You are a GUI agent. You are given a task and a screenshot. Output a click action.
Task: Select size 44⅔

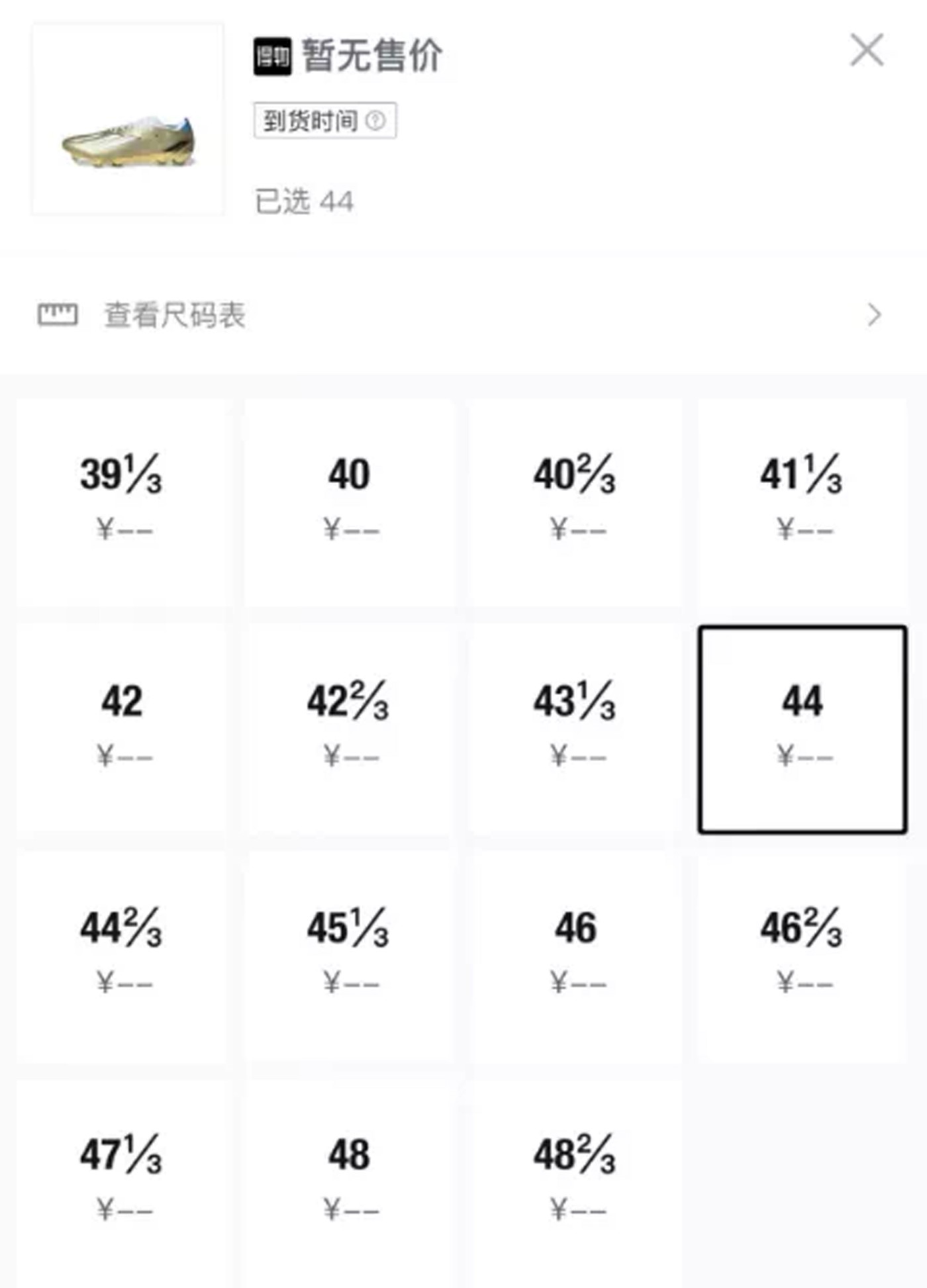click(x=122, y=955)
